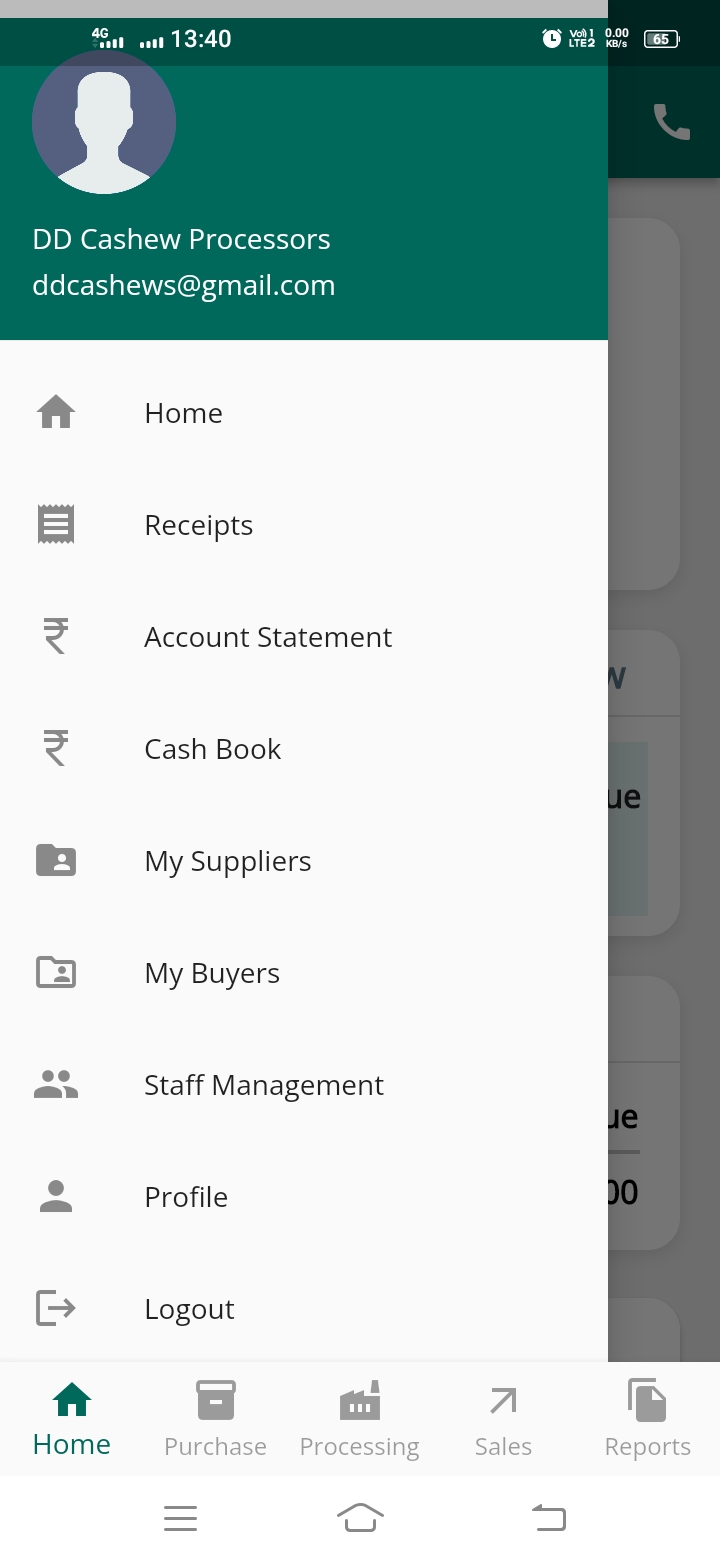The width and height of the screenshot is (720, 1560).
Task: Go to My Suppliers
Action: tap(304, 860)
